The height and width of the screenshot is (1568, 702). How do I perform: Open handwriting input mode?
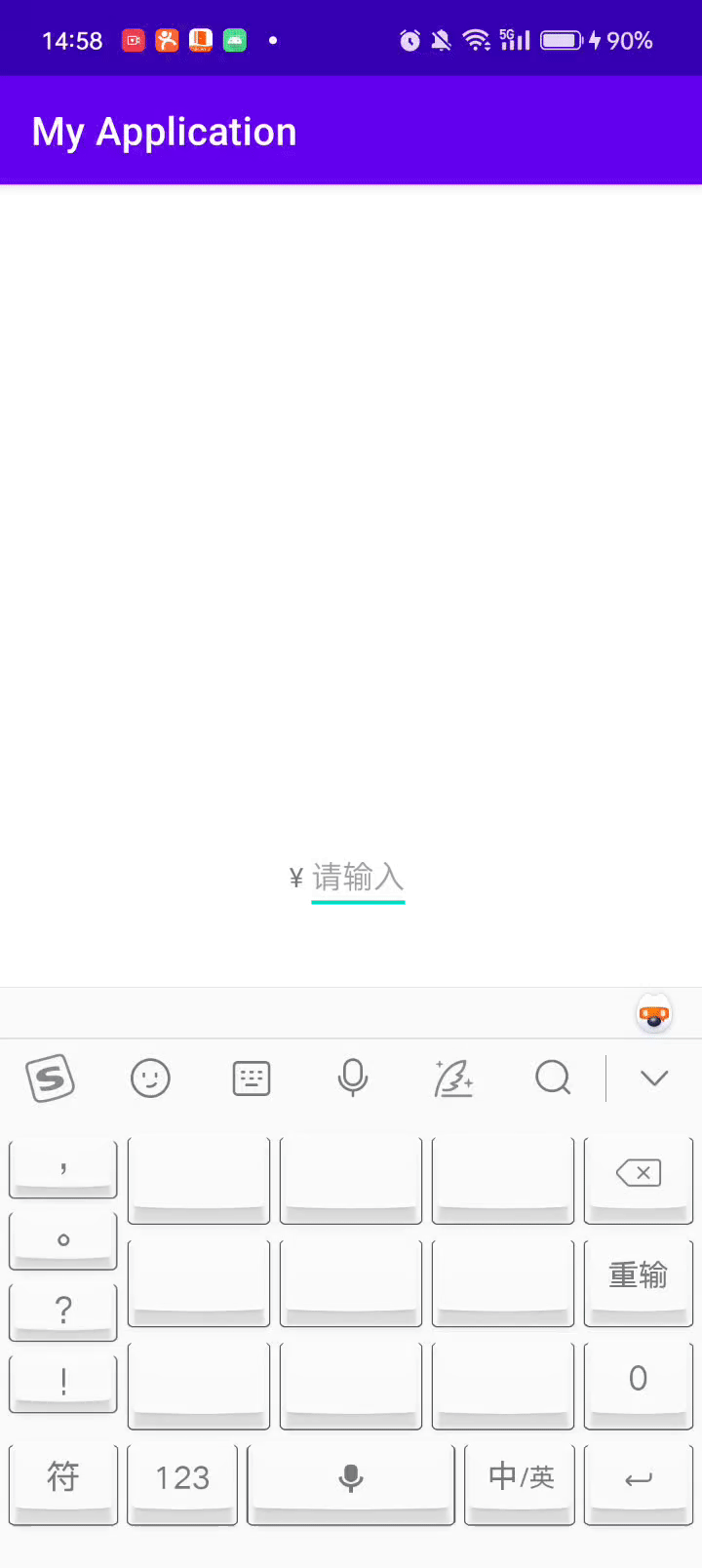(x=452, y=1078)
